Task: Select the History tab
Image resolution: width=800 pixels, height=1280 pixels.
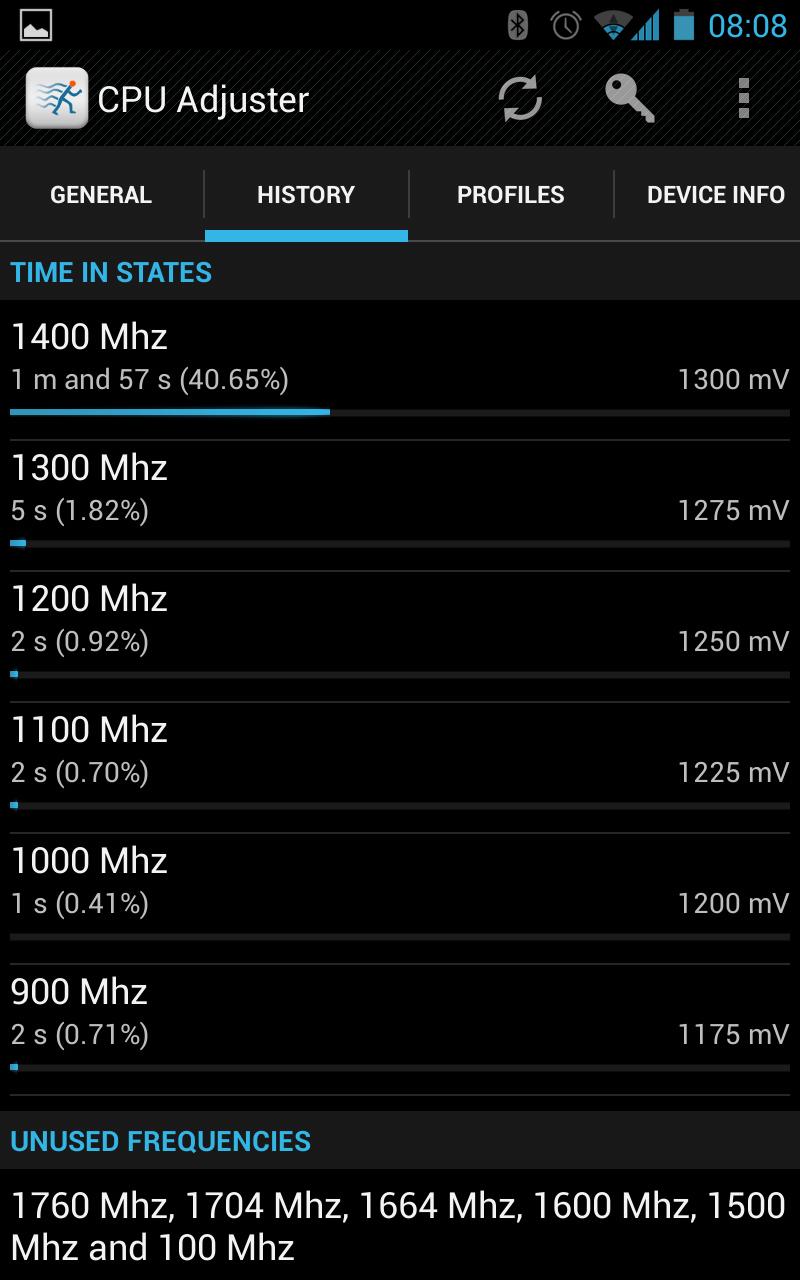Action: click(306, 194)
